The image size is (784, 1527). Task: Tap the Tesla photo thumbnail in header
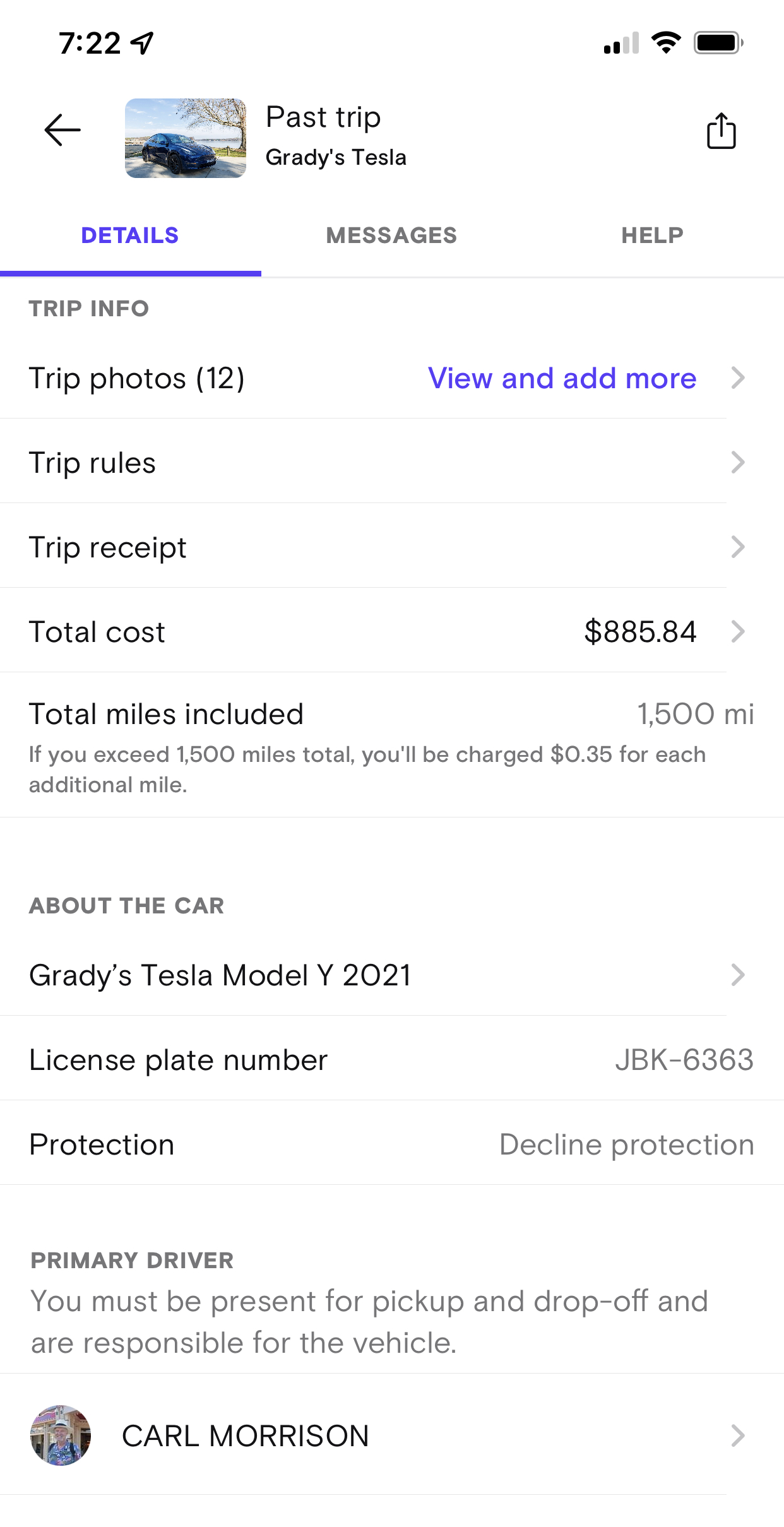coord(186,138)
